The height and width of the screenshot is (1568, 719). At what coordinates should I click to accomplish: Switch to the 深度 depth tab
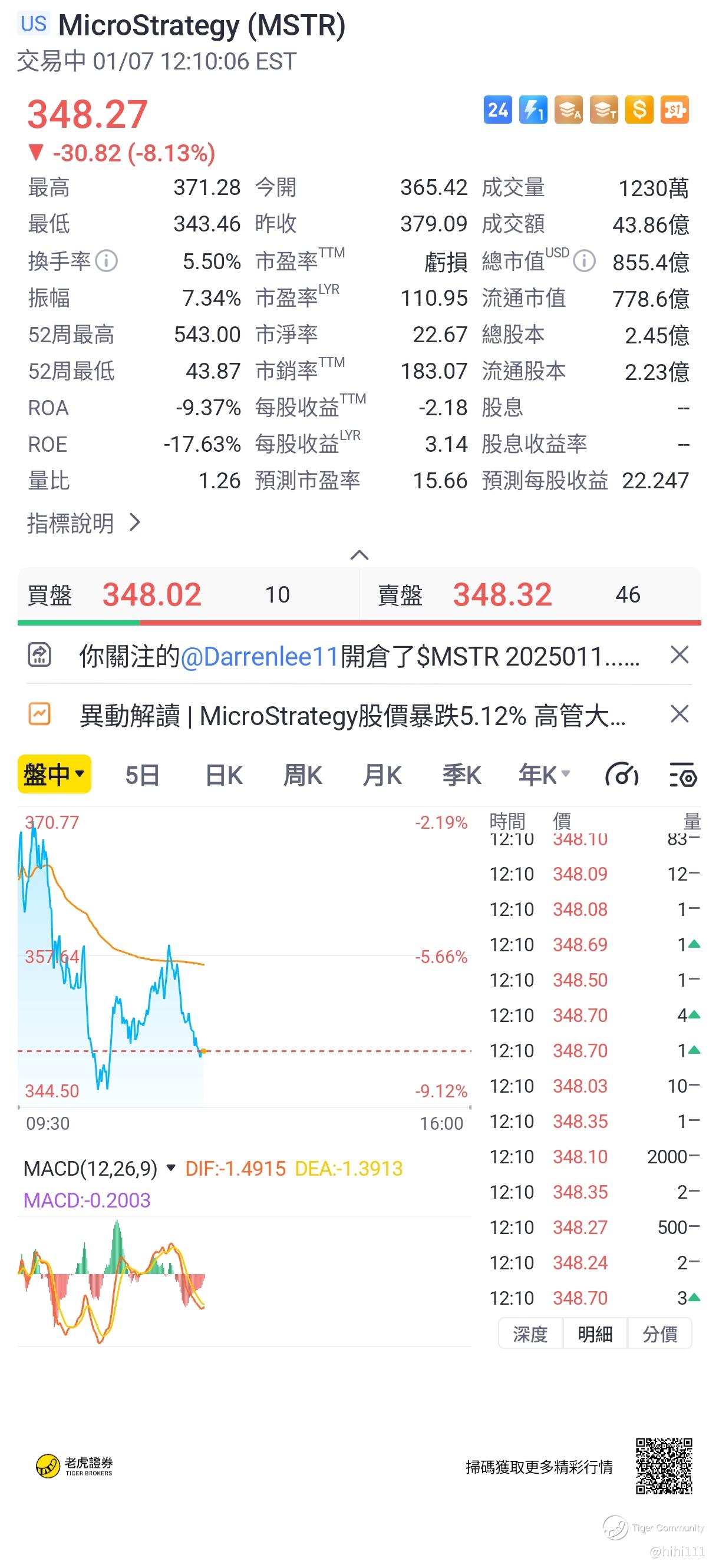[x=530, y=1335]
